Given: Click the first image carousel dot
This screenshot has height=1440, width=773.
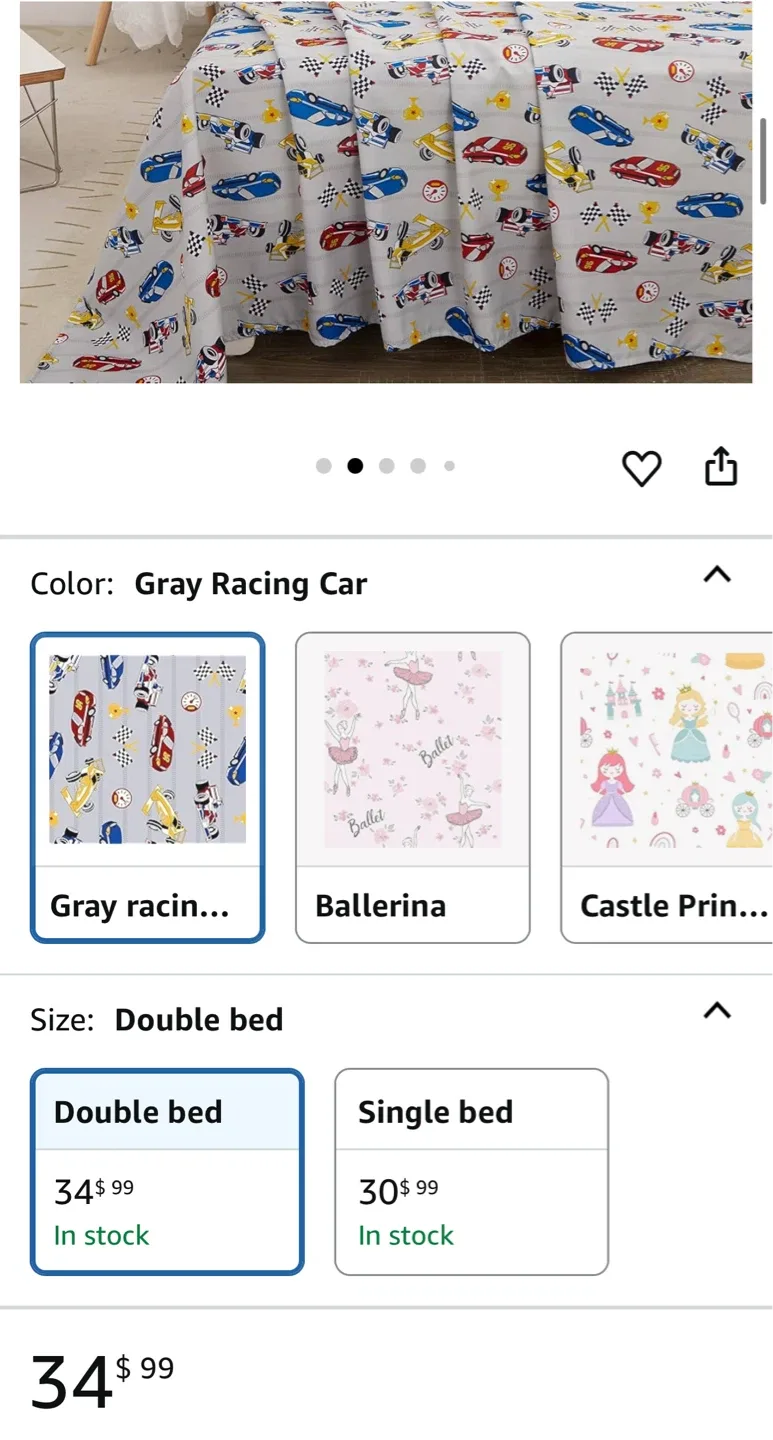Looking at the screenshot, I should [x=324, y=465].
